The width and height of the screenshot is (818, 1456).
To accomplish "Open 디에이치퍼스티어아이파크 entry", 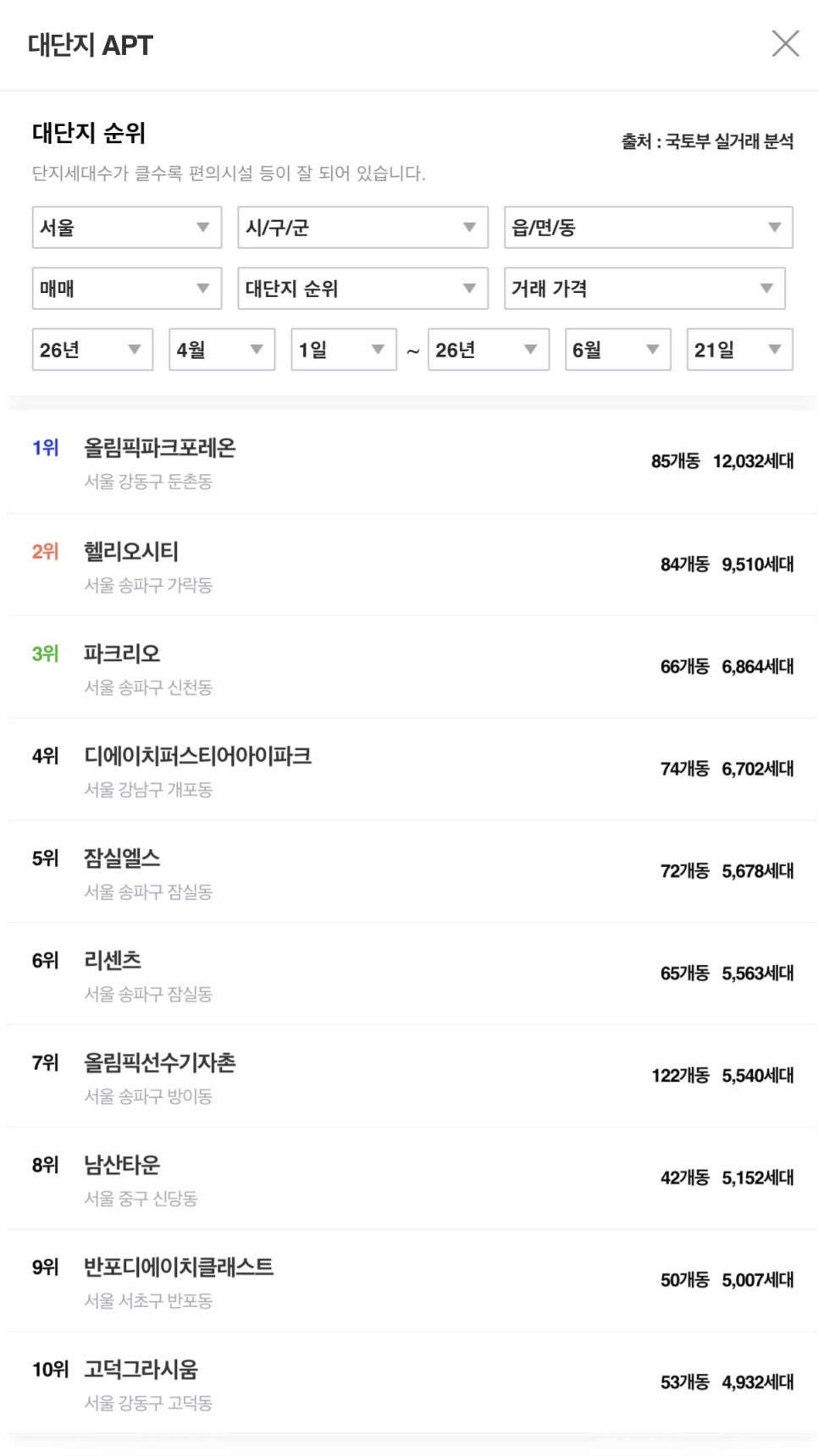I will (x=412, y=769).
